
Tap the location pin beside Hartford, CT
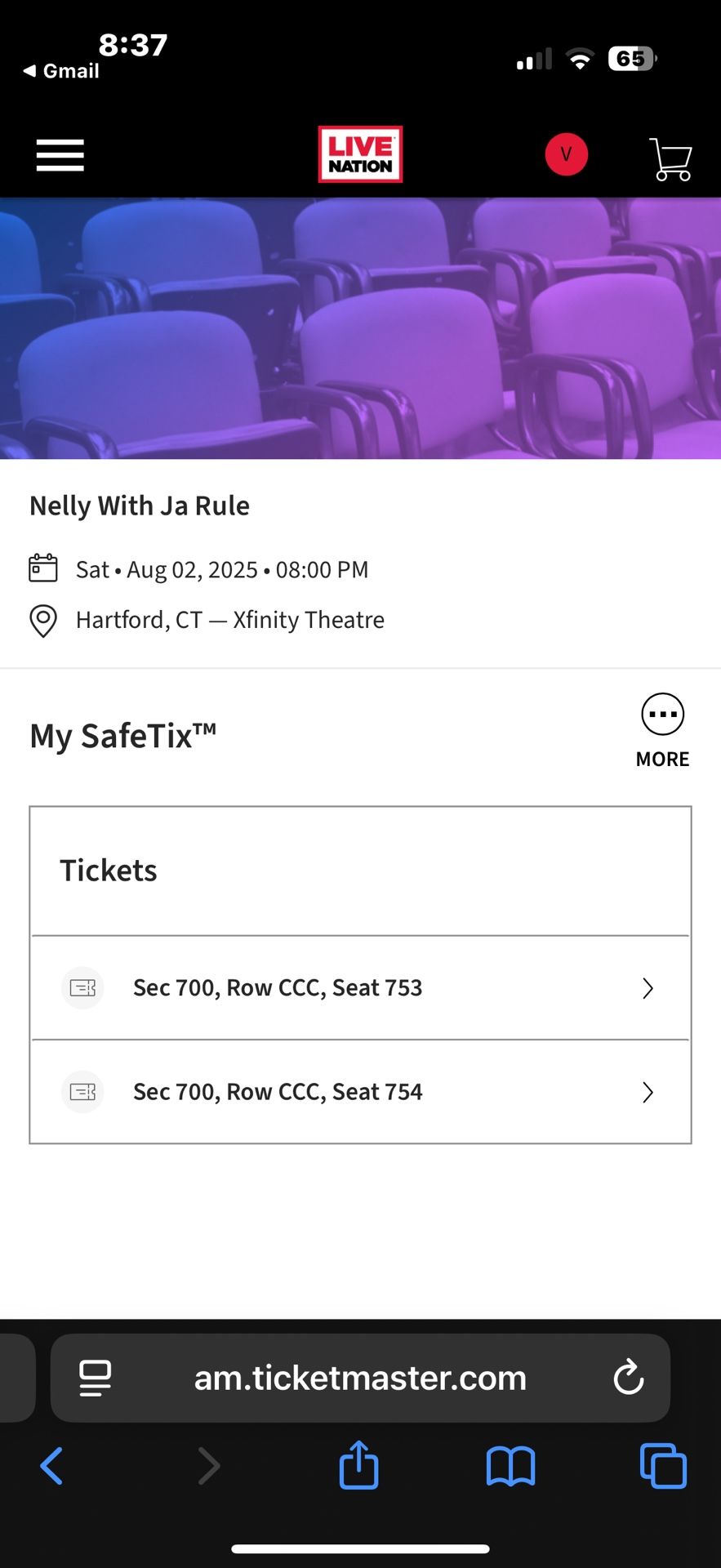point(43,621)
